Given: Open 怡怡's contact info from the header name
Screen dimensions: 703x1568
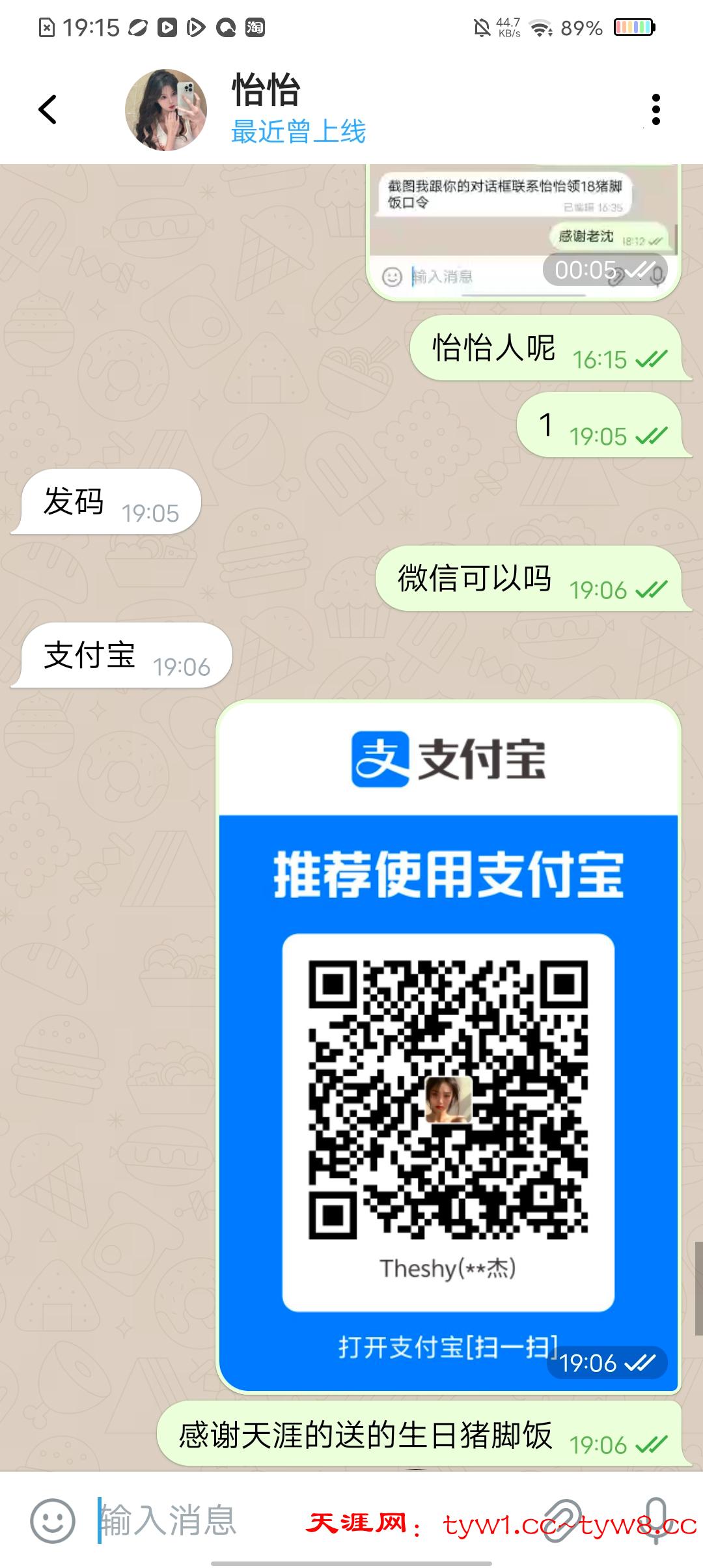Looking at the screenshot, I should [x=267, y=91].
